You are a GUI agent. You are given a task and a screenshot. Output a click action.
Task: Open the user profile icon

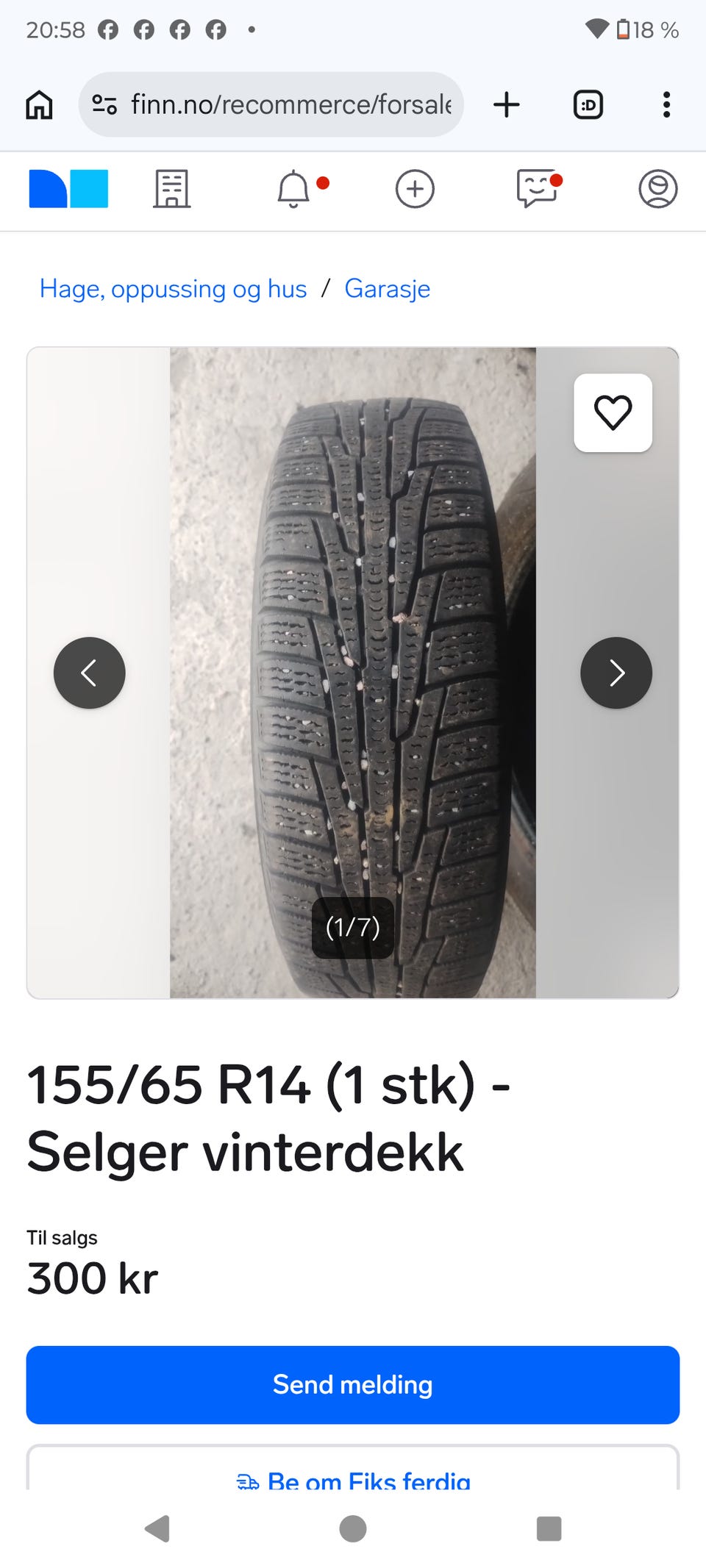point(657,189)
